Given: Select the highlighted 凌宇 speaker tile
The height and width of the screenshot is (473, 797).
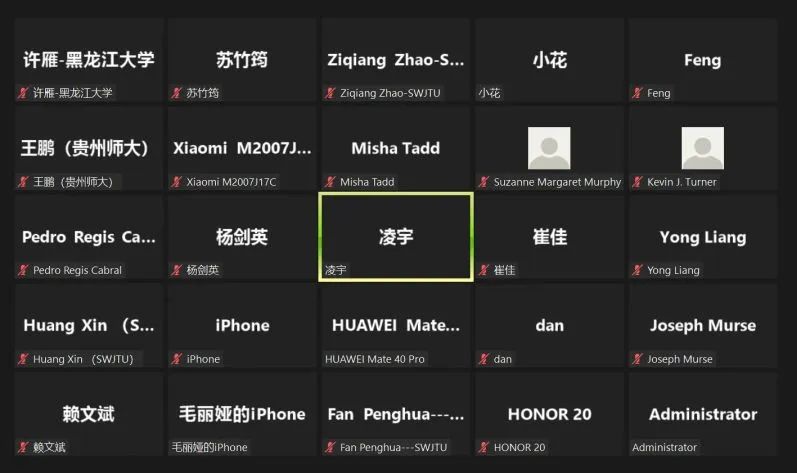Looking at the screenshot, I should pos(396,238).
